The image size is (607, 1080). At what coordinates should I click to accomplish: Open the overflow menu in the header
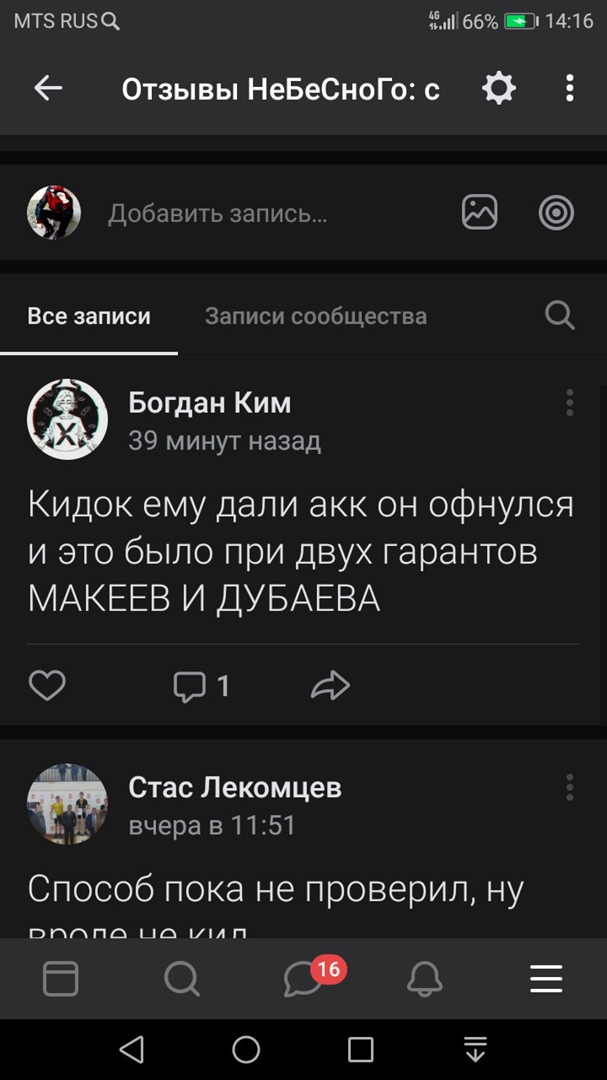pyautogui.click(x=569, y=89)
